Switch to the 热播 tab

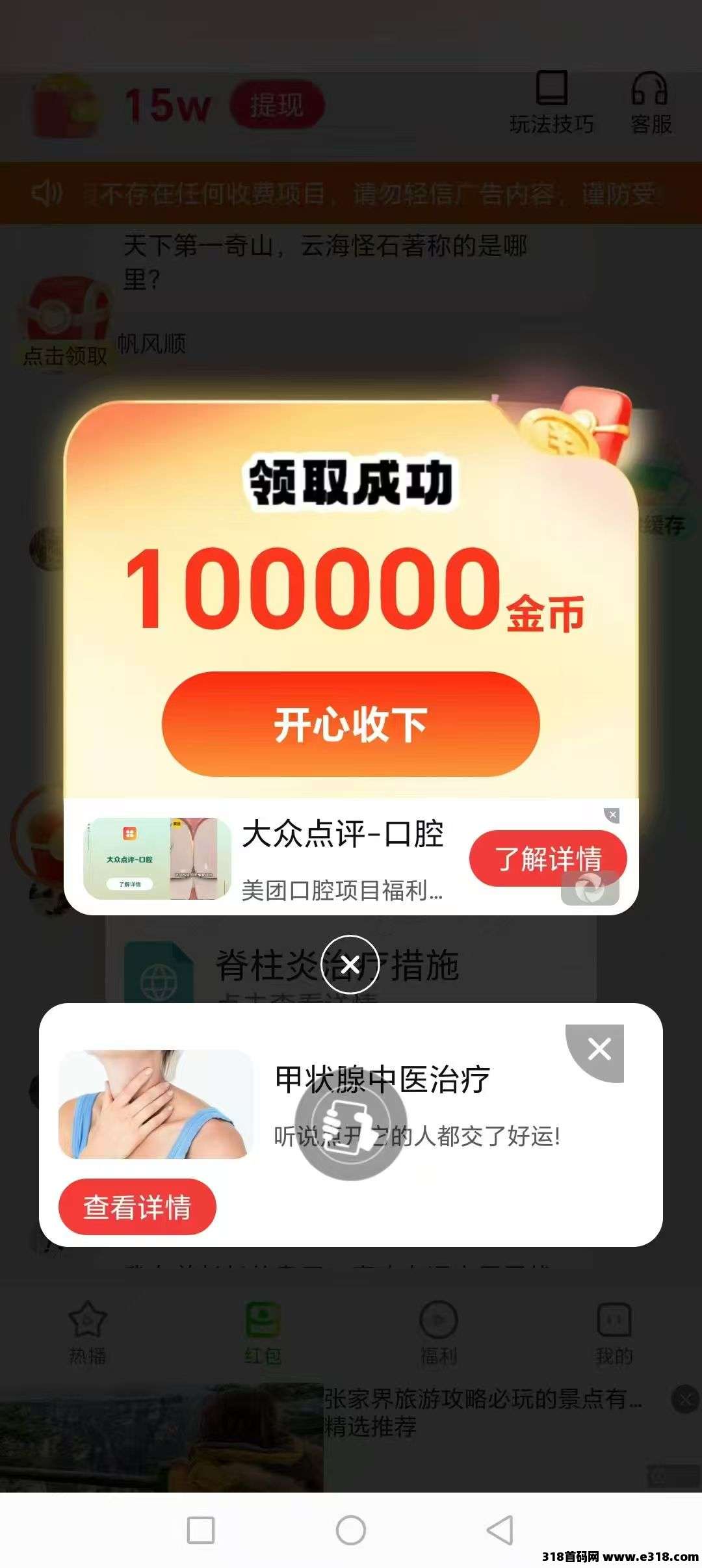point(87,1331)
